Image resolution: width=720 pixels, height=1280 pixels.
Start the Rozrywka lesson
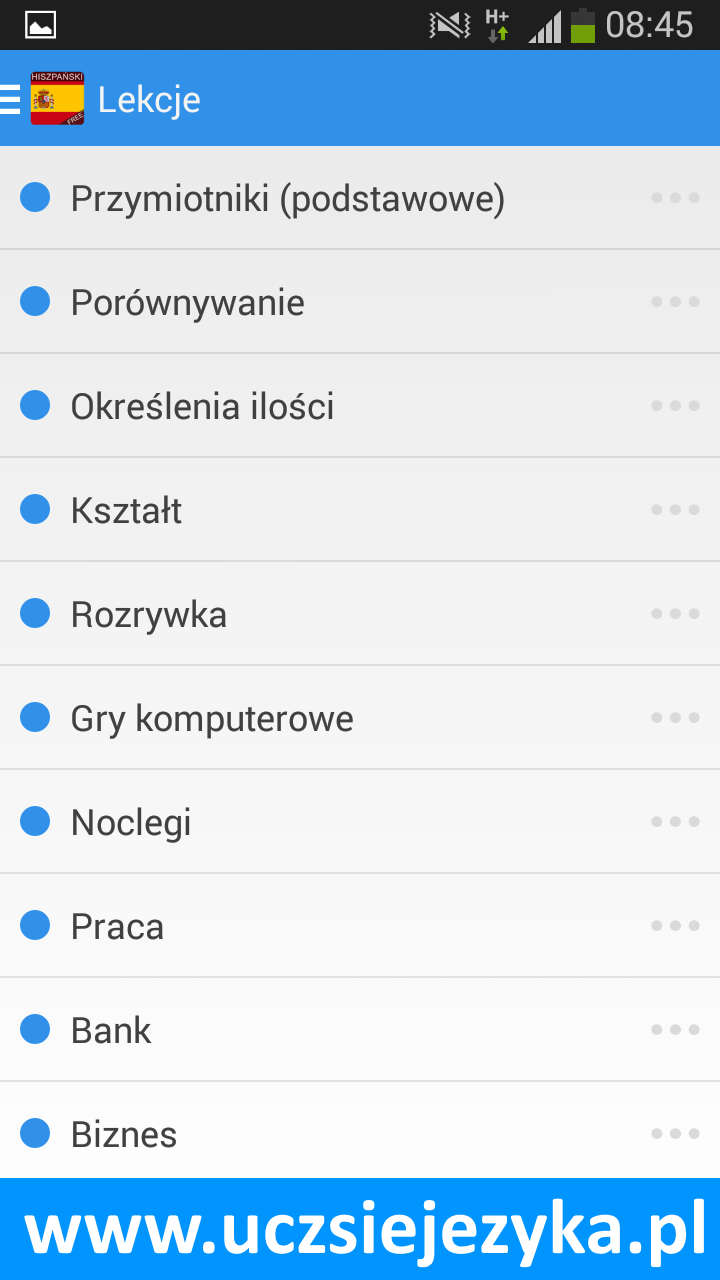tap(360, 614)
